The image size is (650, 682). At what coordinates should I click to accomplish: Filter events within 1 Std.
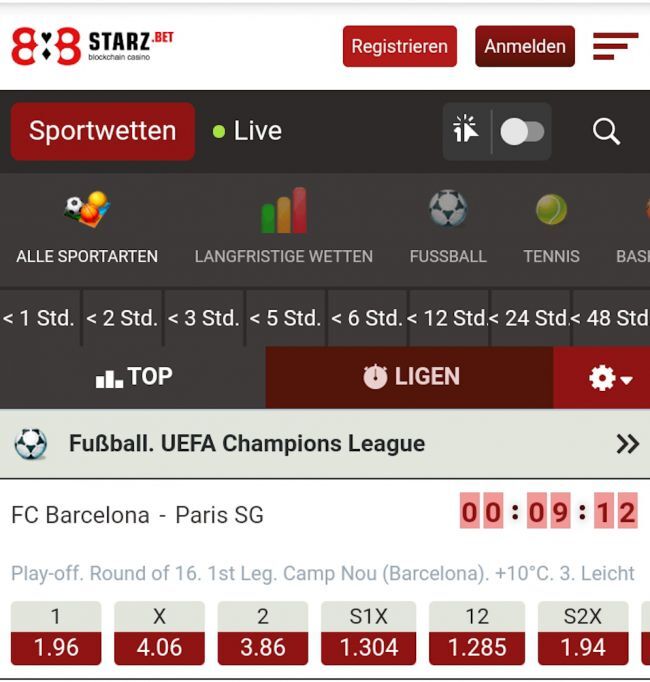pyautogui.click(x=39, y=318)
